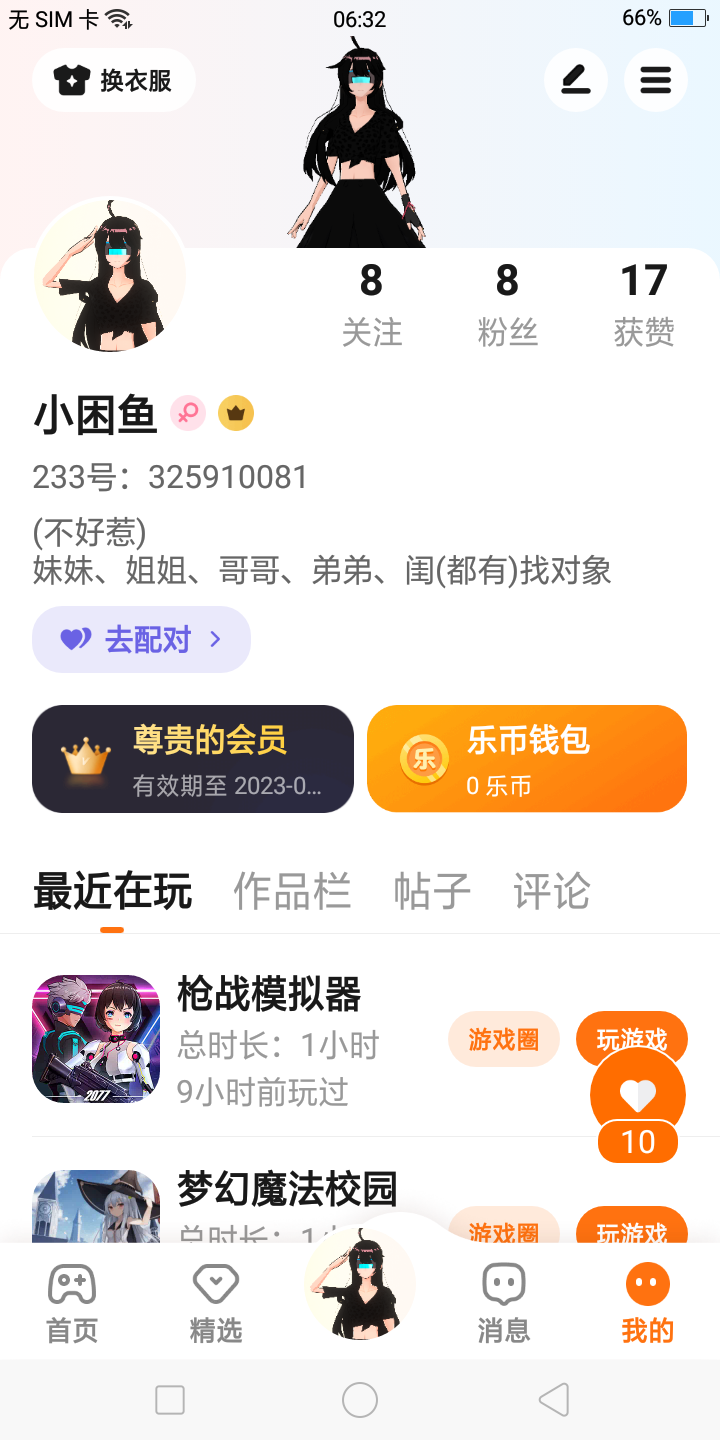720x1440 pixels.
Task: Tap the 换衣服 change clothes button
Action: (x=114, y=80)
